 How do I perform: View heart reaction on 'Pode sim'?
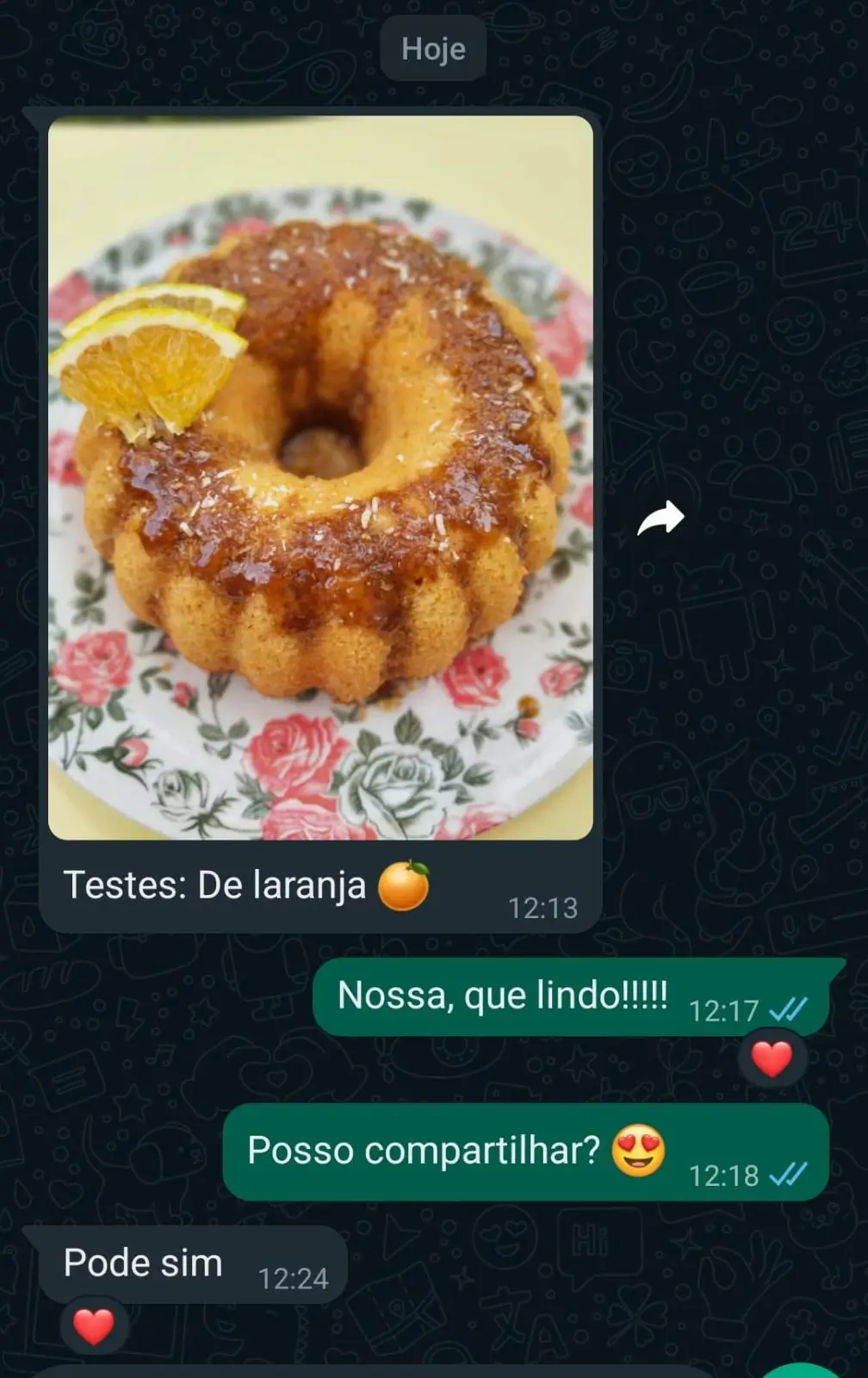click(94, 1326)
